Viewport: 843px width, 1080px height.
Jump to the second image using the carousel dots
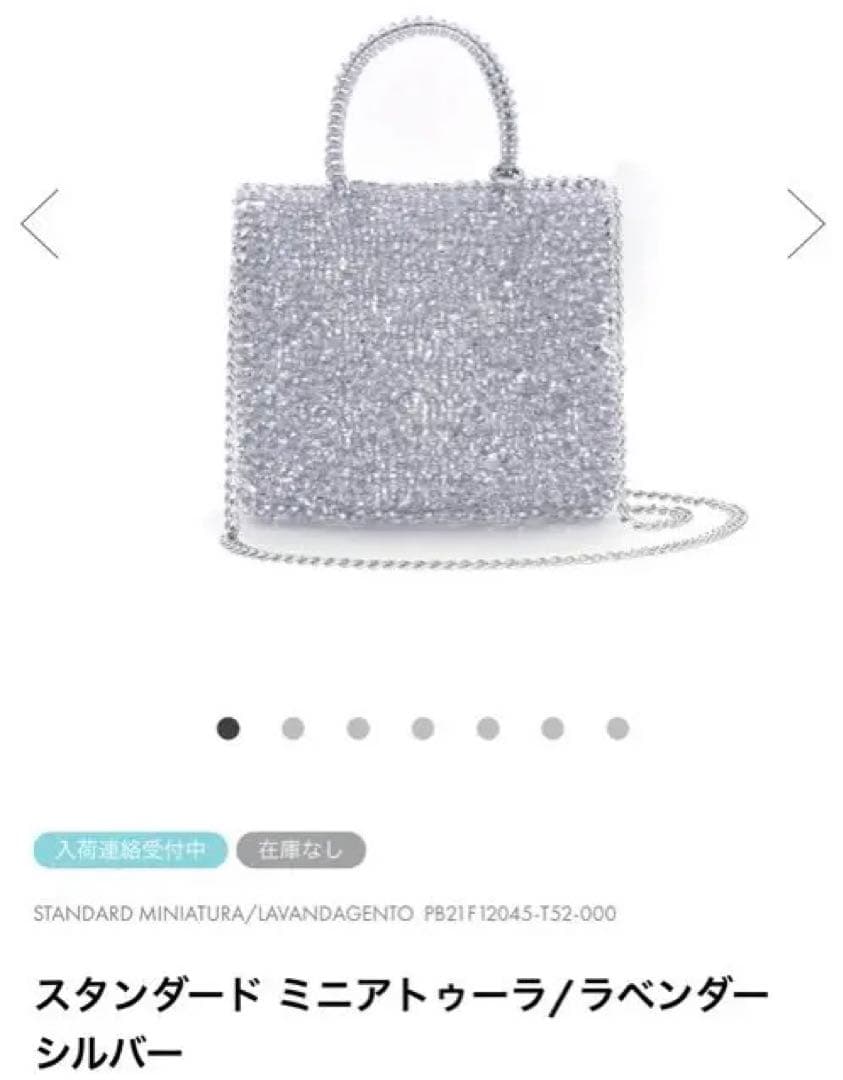click(x=293, y=729)
